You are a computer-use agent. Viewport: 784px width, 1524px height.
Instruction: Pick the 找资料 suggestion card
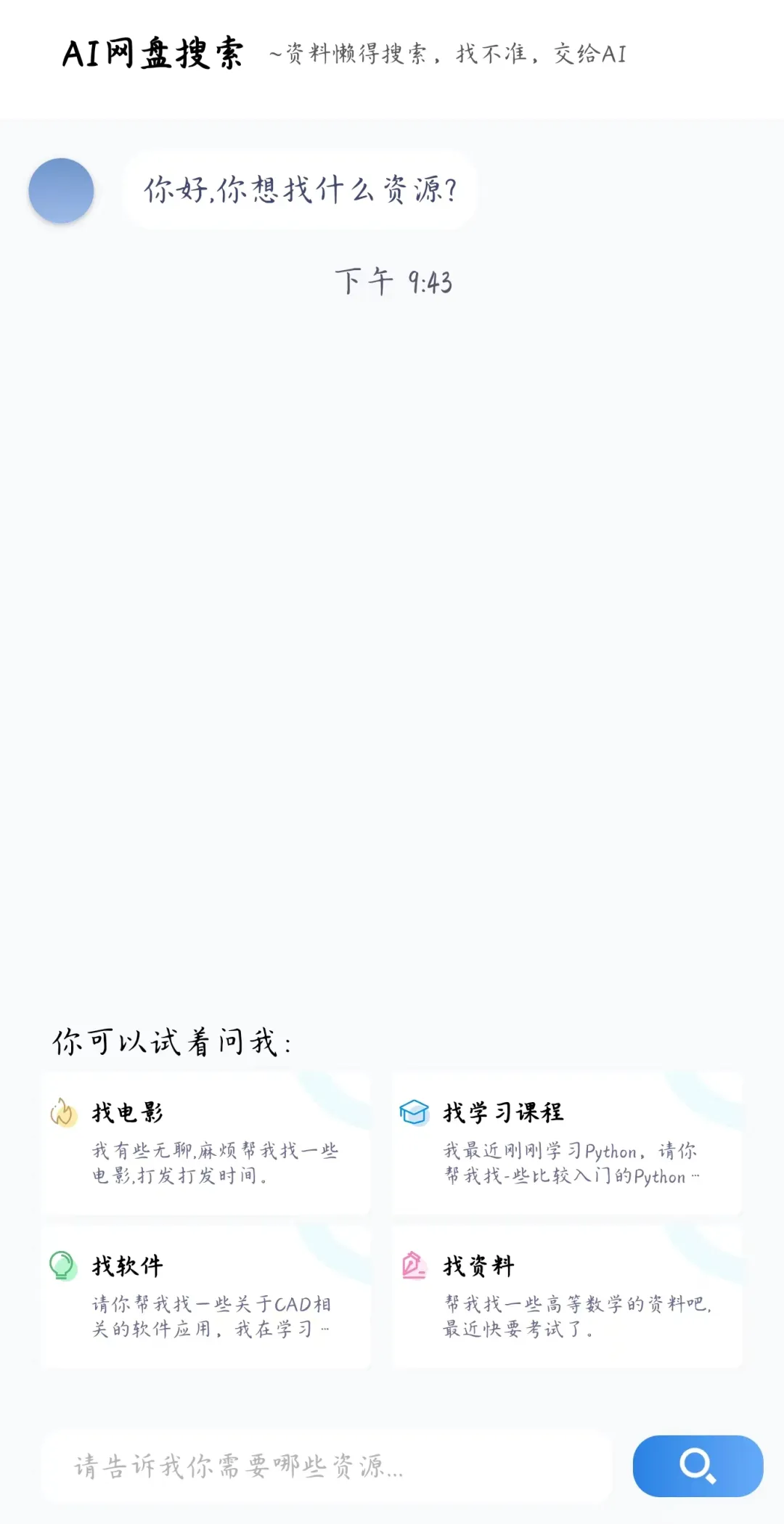567,1296
